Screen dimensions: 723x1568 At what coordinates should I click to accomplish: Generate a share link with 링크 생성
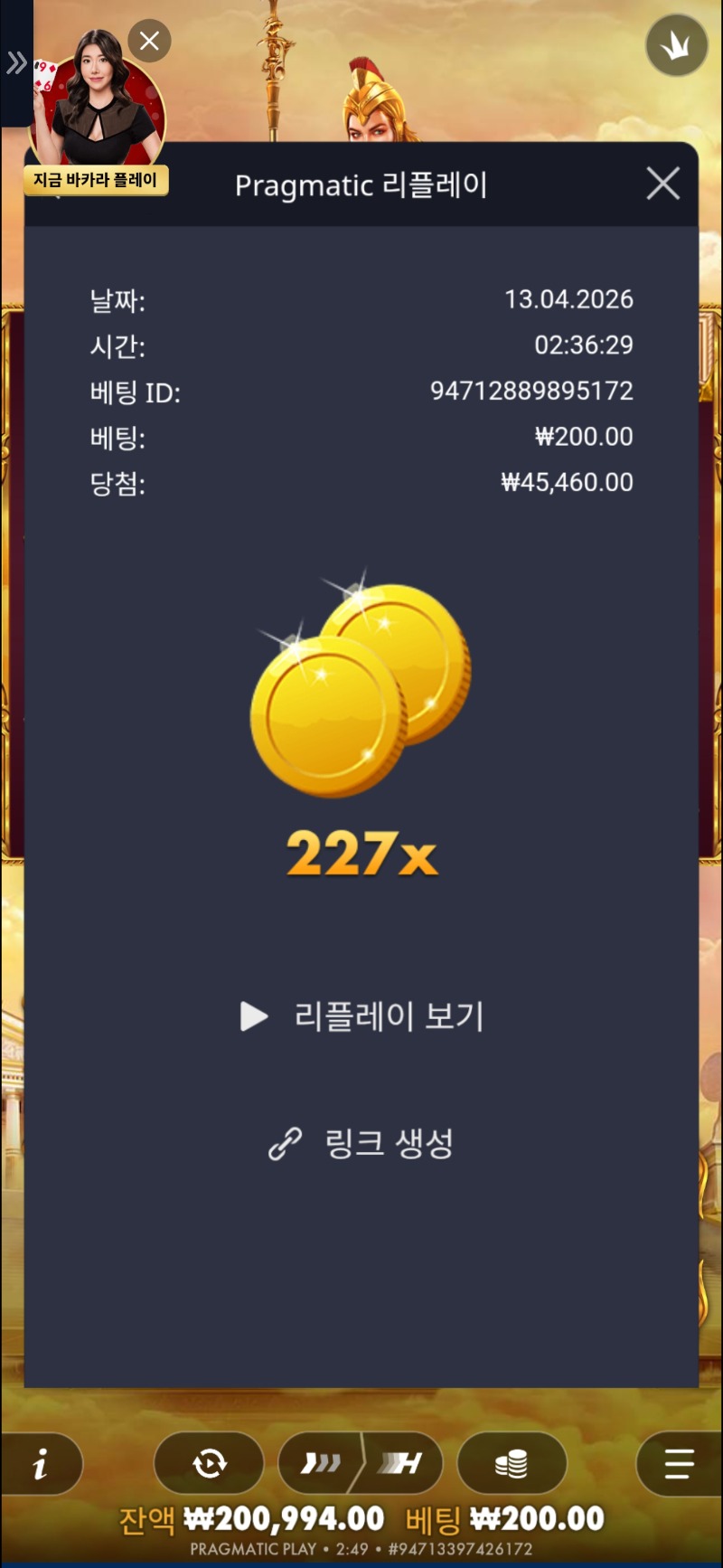362,1144
